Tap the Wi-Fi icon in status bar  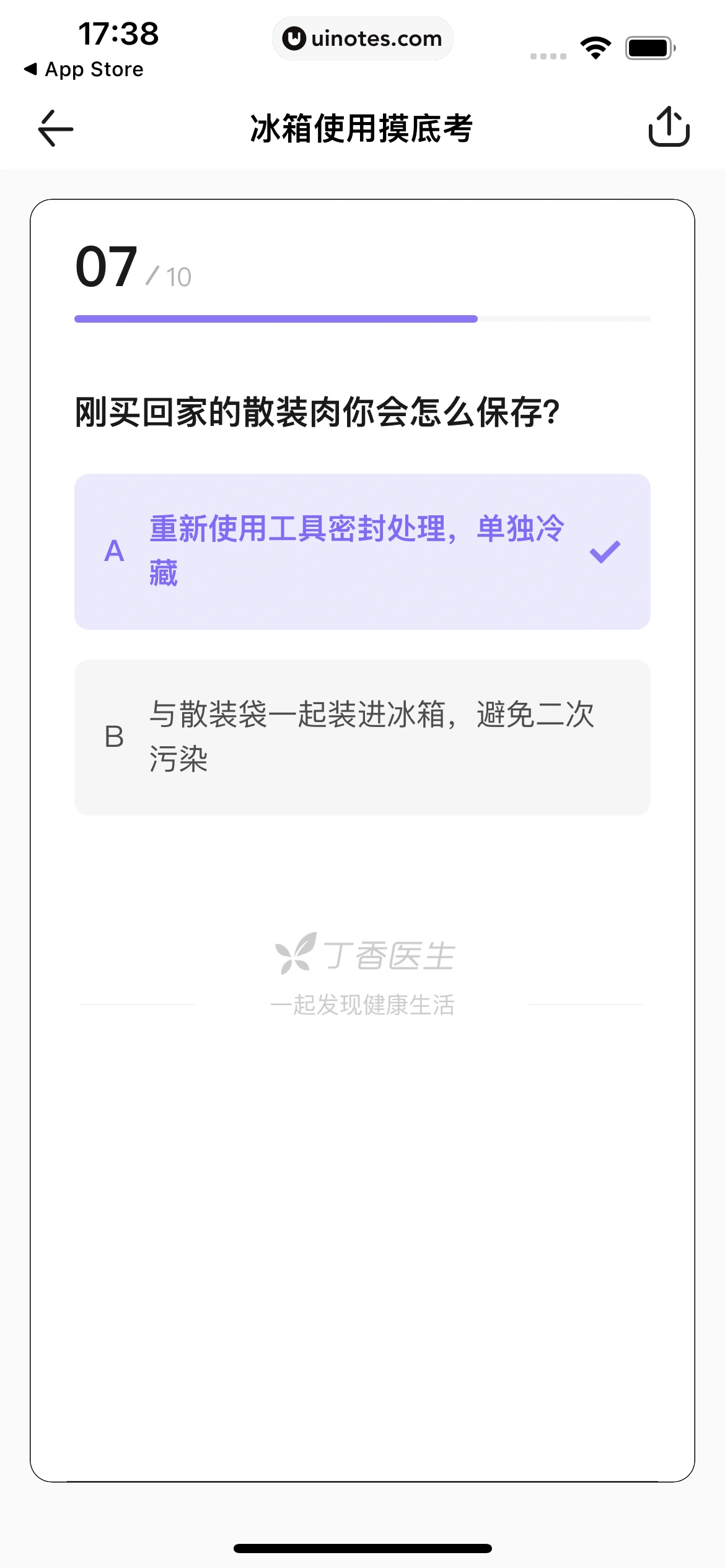coord(596,46)
